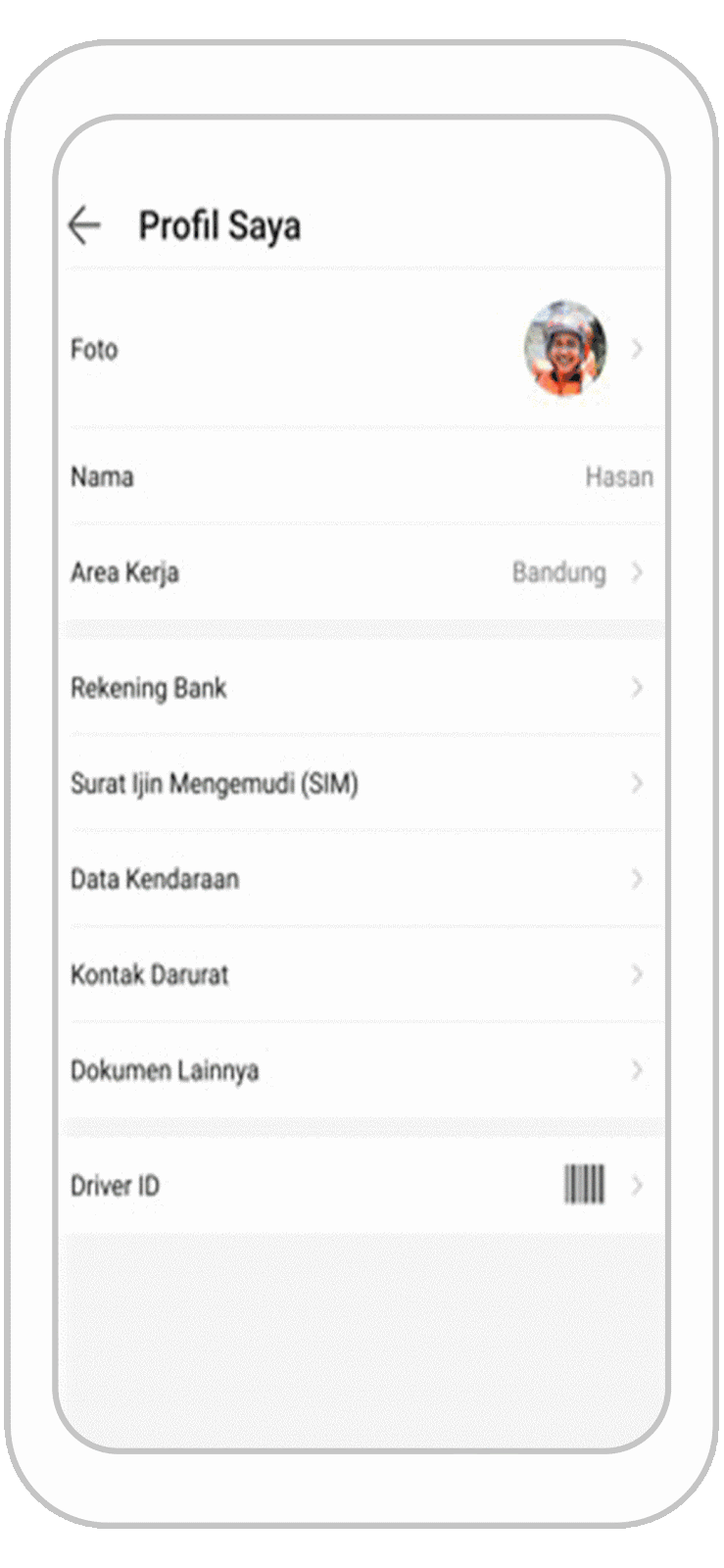The image size is (724, 1568).
Task: Open Surat Ijin Mengemudi (SIM)
Action: click(x=362, y=783)
